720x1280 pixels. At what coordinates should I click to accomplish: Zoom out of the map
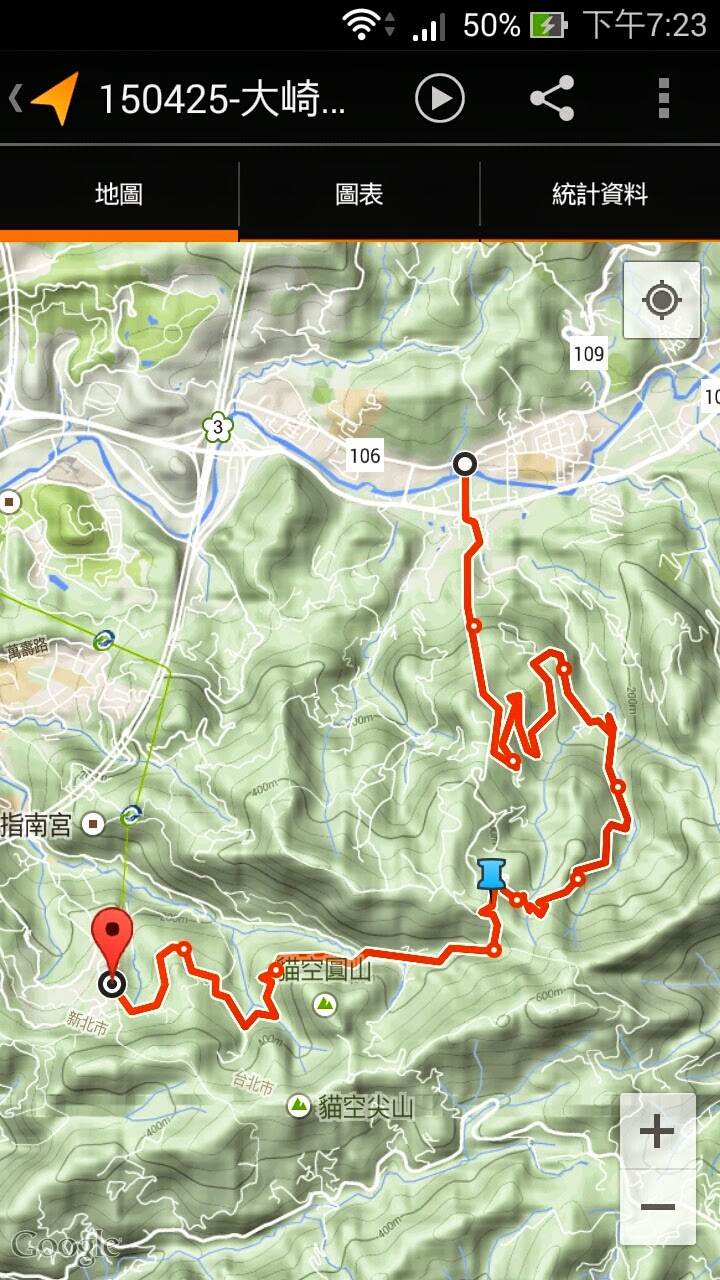coord(657,1207)
